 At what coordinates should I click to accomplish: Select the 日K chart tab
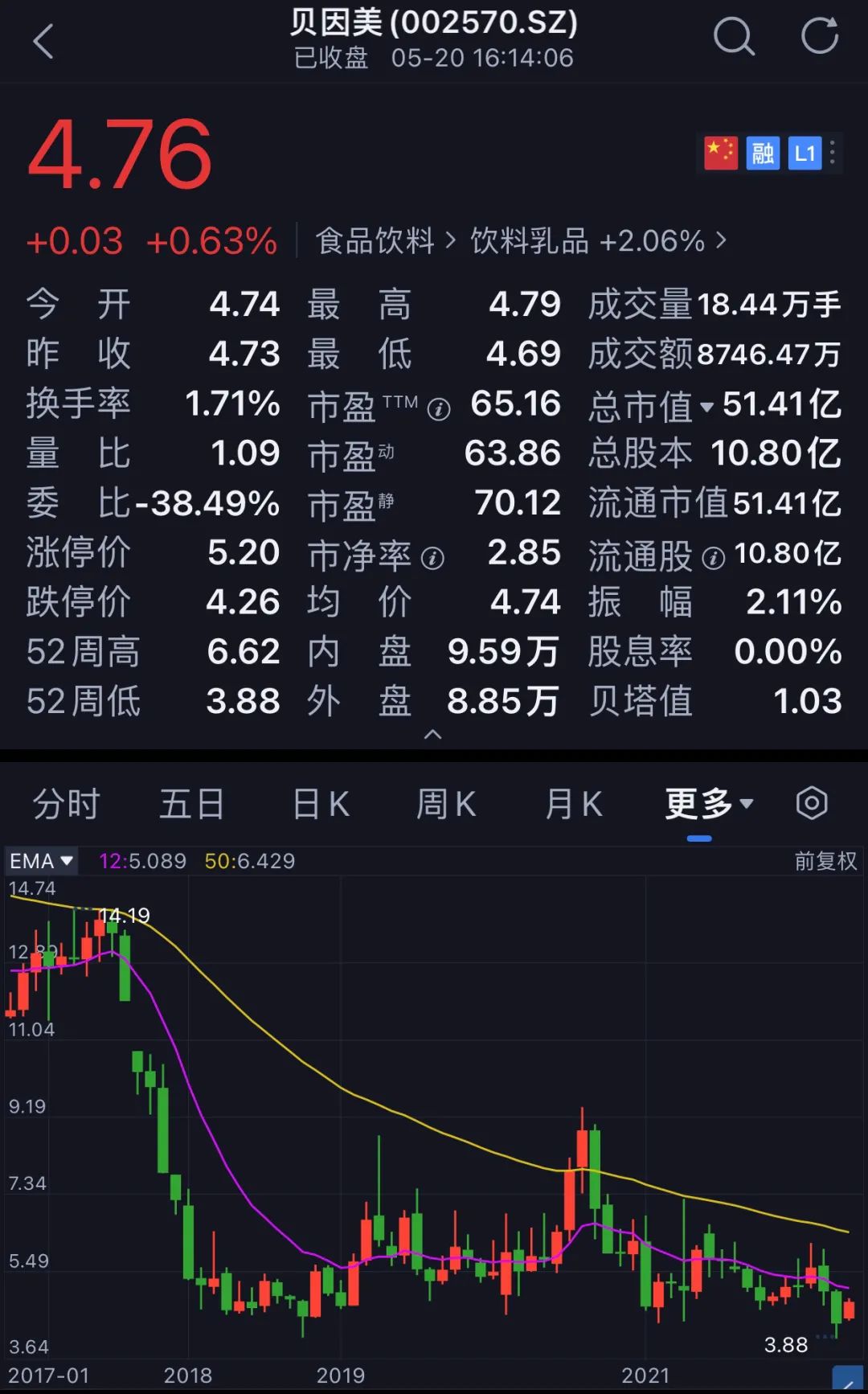click(x=320, y=804)
